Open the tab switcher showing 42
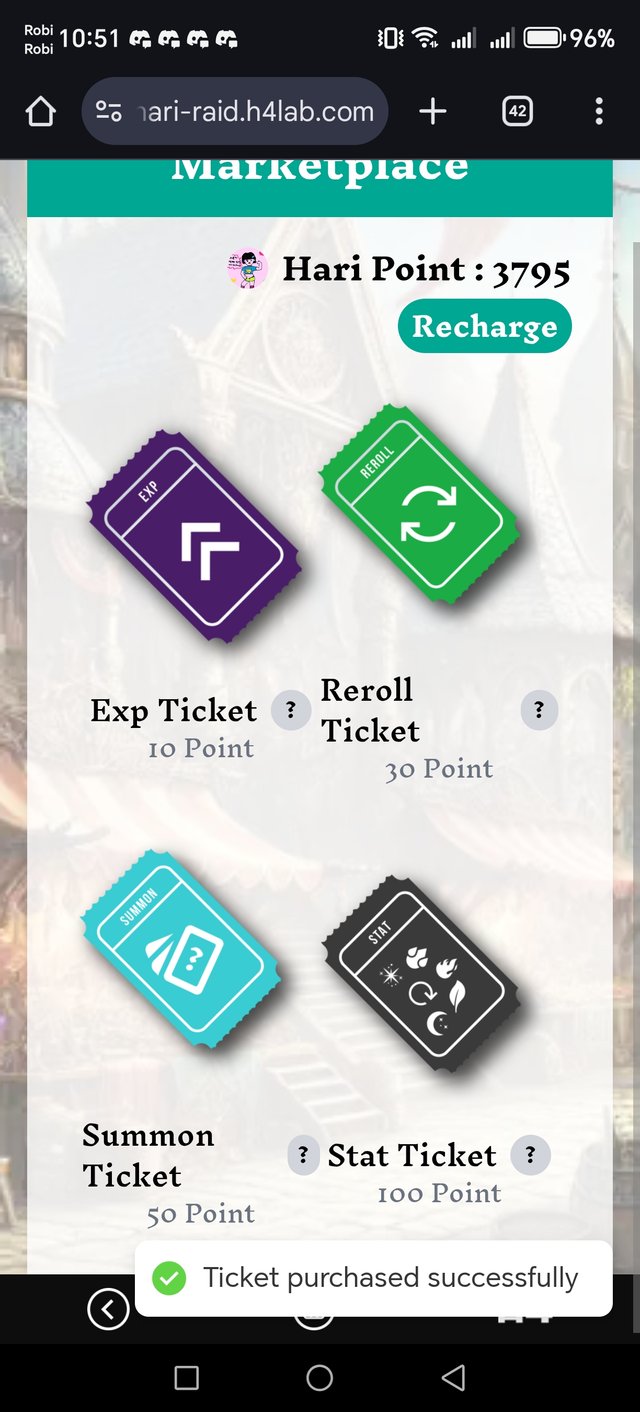Screen dimensions: 640x1412 coord(517,112)
